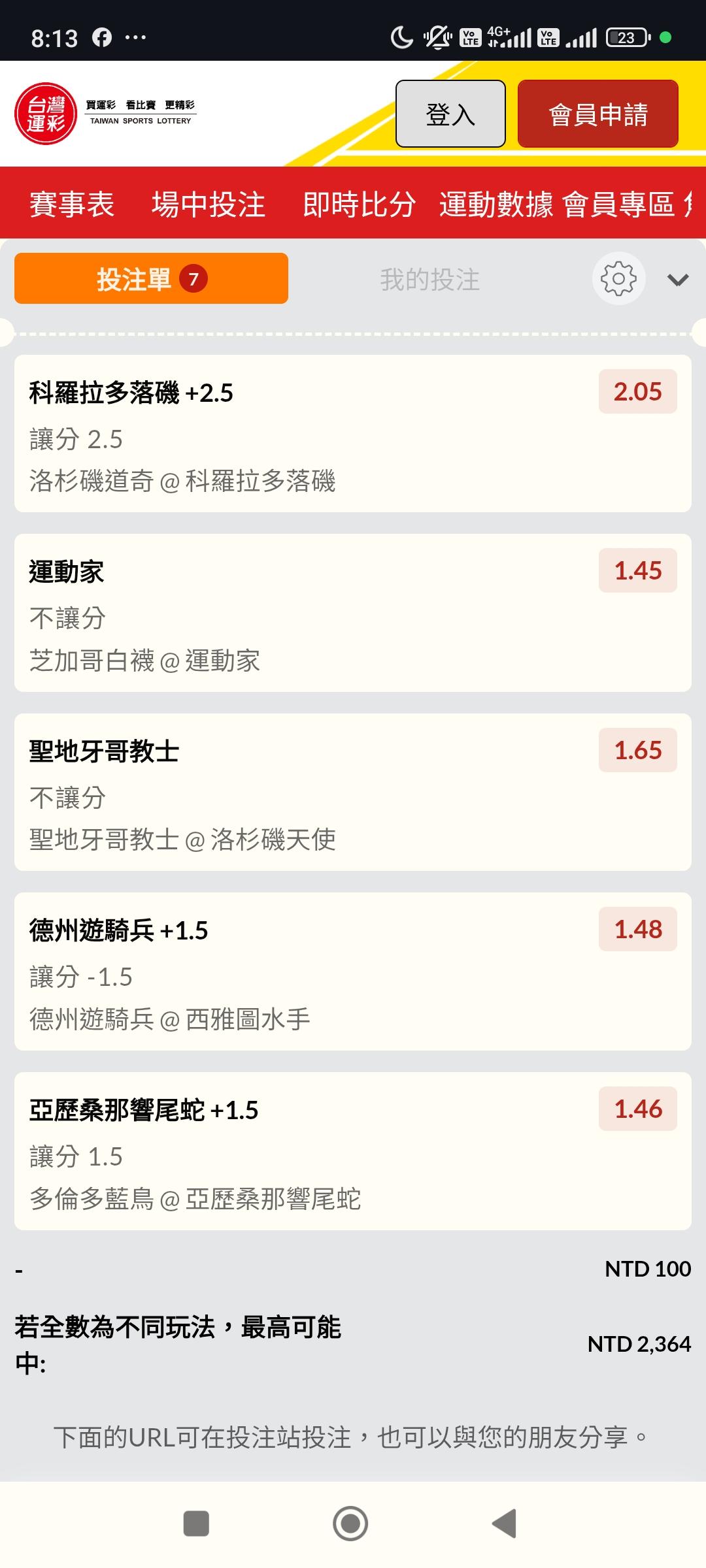View 運動數據 sports statistics
This screenshot has width=706, height=1568.
pyautogui.click(x=496, y=204)
